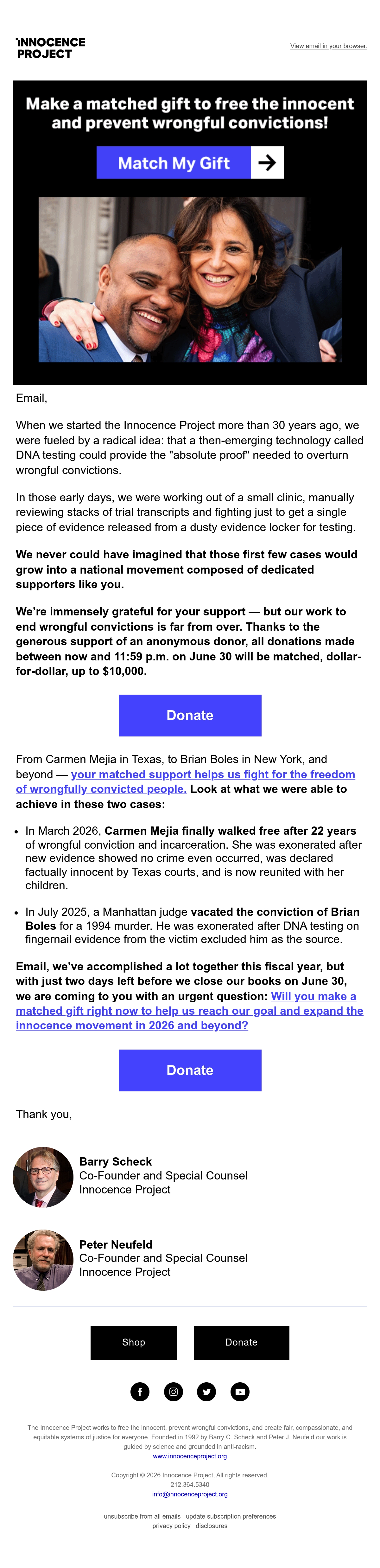Image resolution: width=380 pixels, height=1568 pixels.
Task: Open the Twitter icon
Action: coord(207,1391)
